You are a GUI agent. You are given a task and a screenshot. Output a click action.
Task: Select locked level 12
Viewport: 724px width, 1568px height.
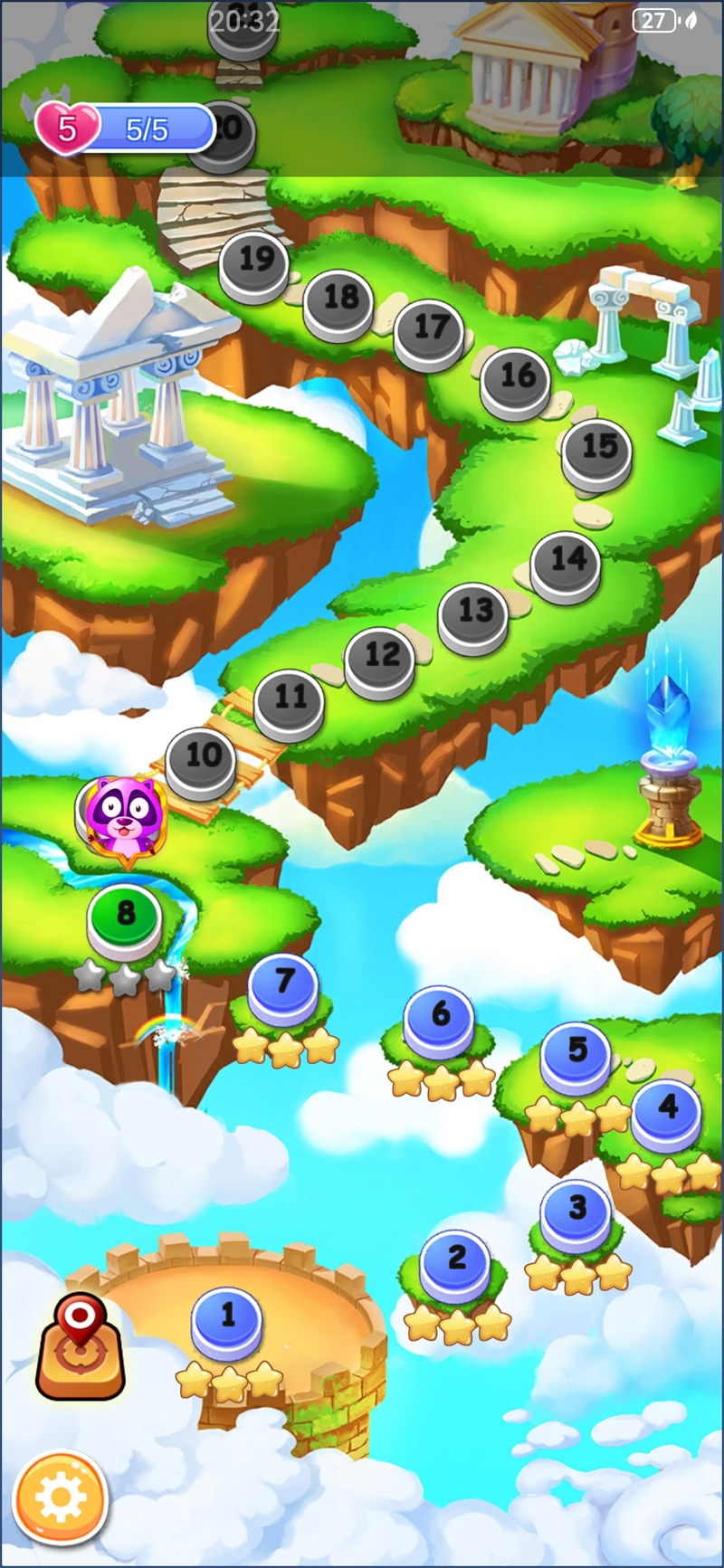tap(381, 656)
